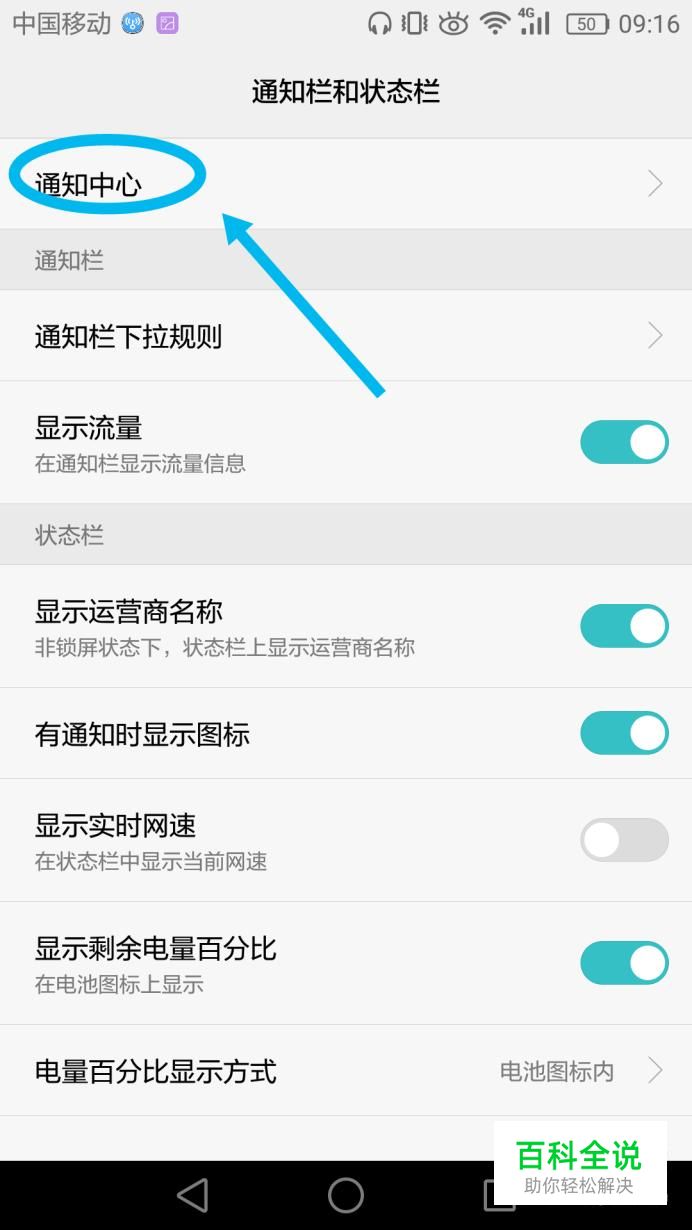Tap the system back button
The image size is (692, 1230).
pyautogui.click(x=192, y=1195)
